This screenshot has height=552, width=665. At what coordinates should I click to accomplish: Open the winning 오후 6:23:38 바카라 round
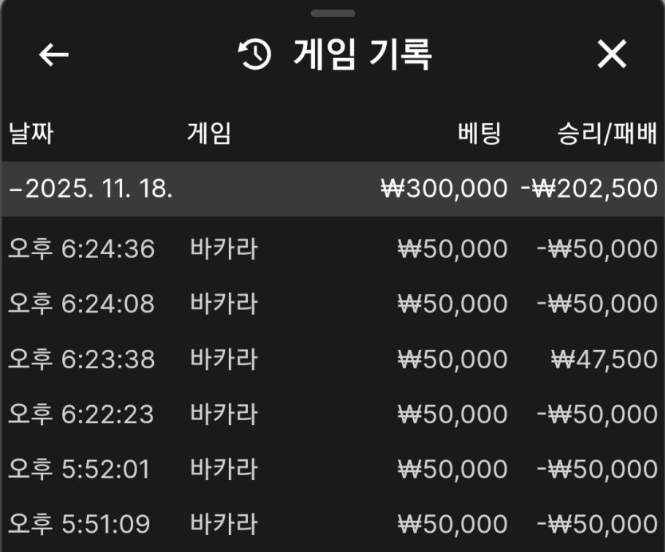coord(332,358)
